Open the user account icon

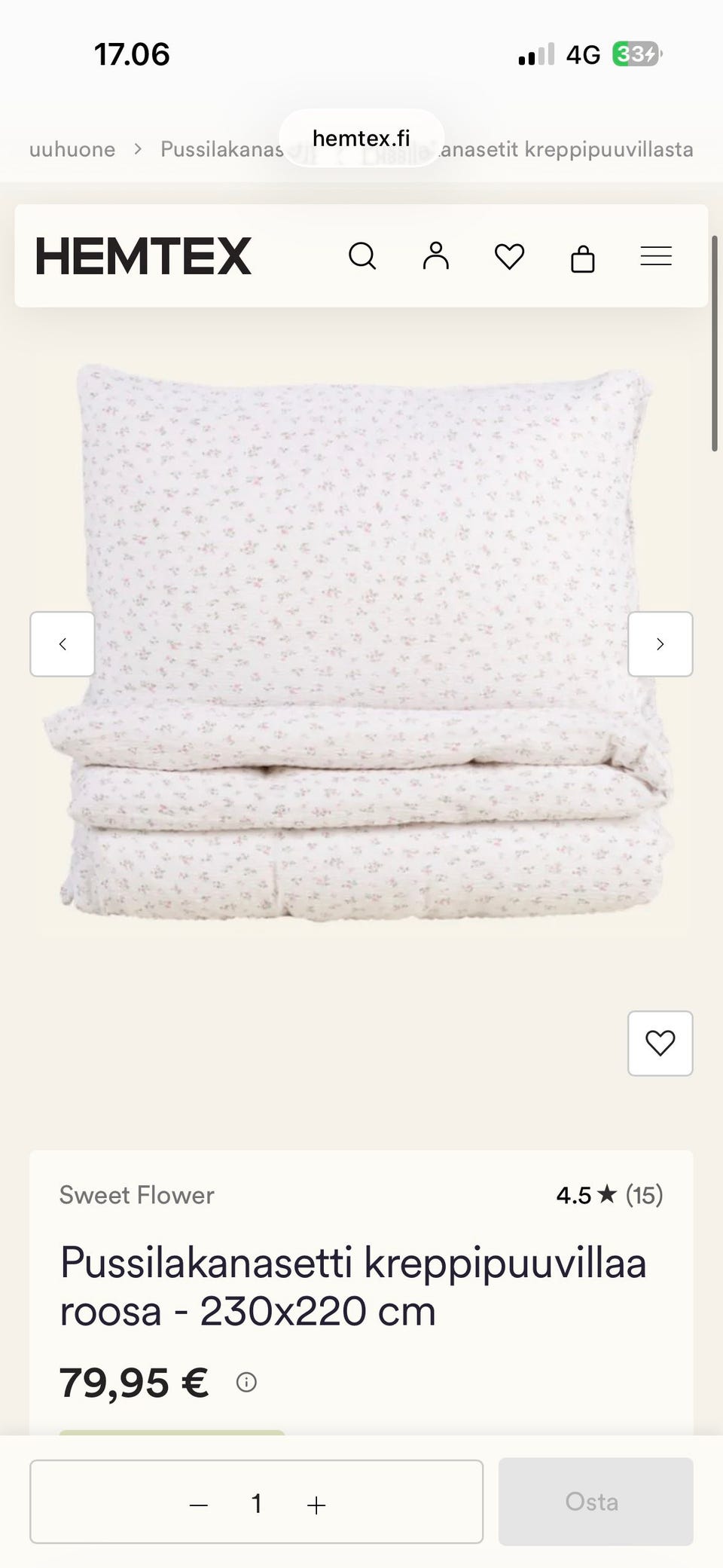click(435, 256)
